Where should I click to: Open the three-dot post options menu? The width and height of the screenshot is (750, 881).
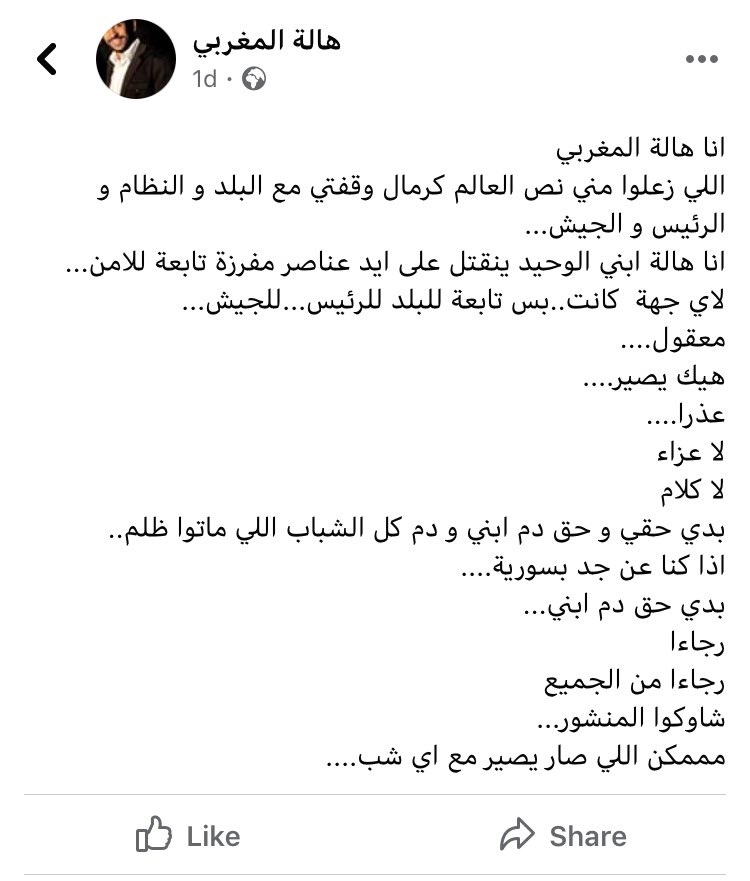[701, 60]
